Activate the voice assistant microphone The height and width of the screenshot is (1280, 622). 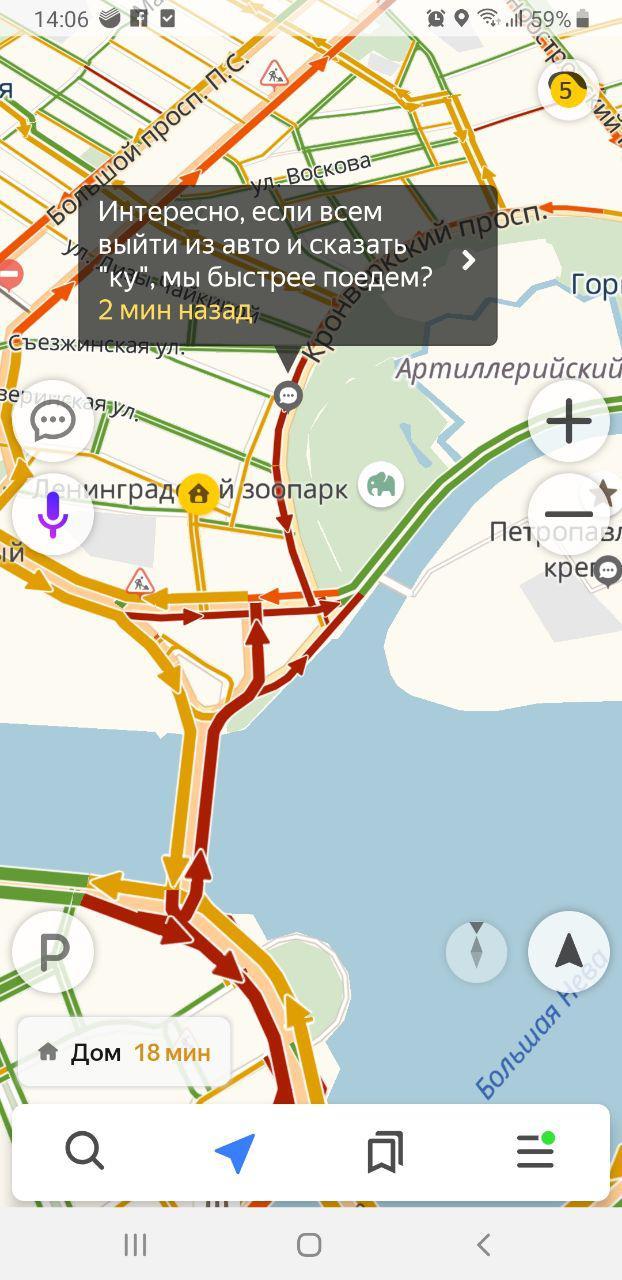point(53,515)
